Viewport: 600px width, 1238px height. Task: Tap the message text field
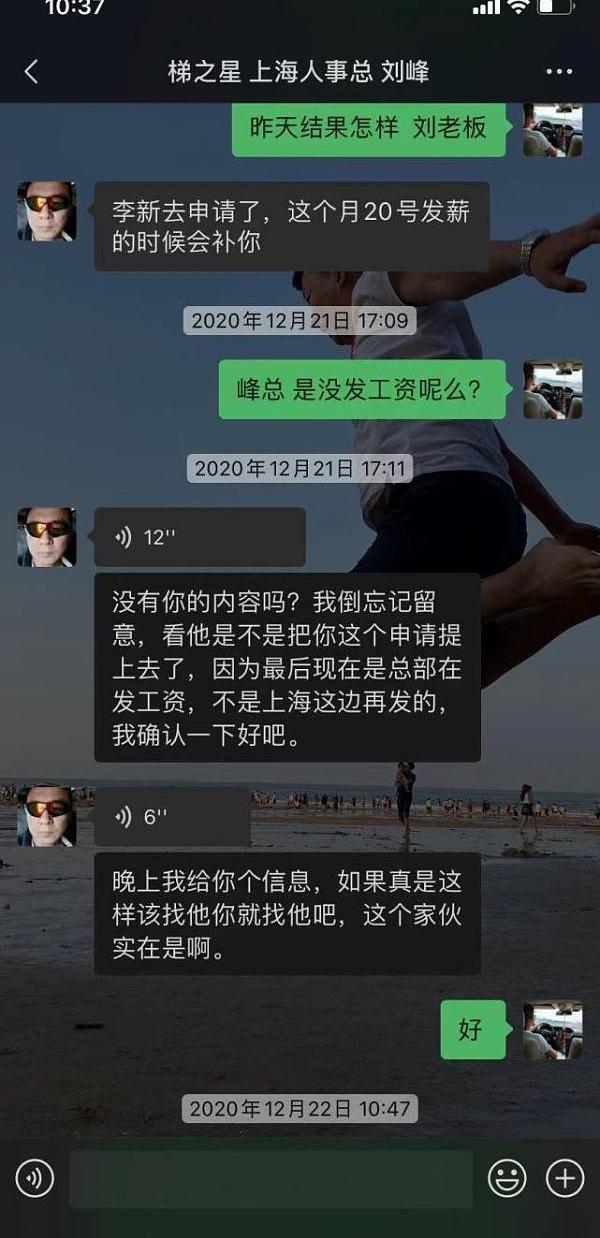pos(270,1178)
